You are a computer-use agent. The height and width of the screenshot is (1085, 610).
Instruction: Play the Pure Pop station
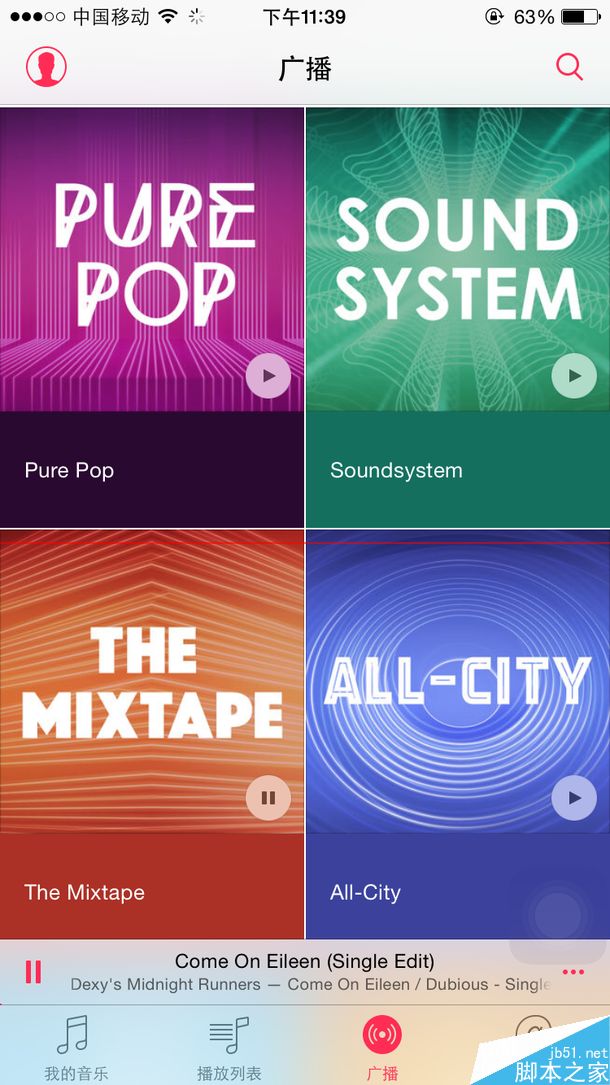[x=268, y=376]
